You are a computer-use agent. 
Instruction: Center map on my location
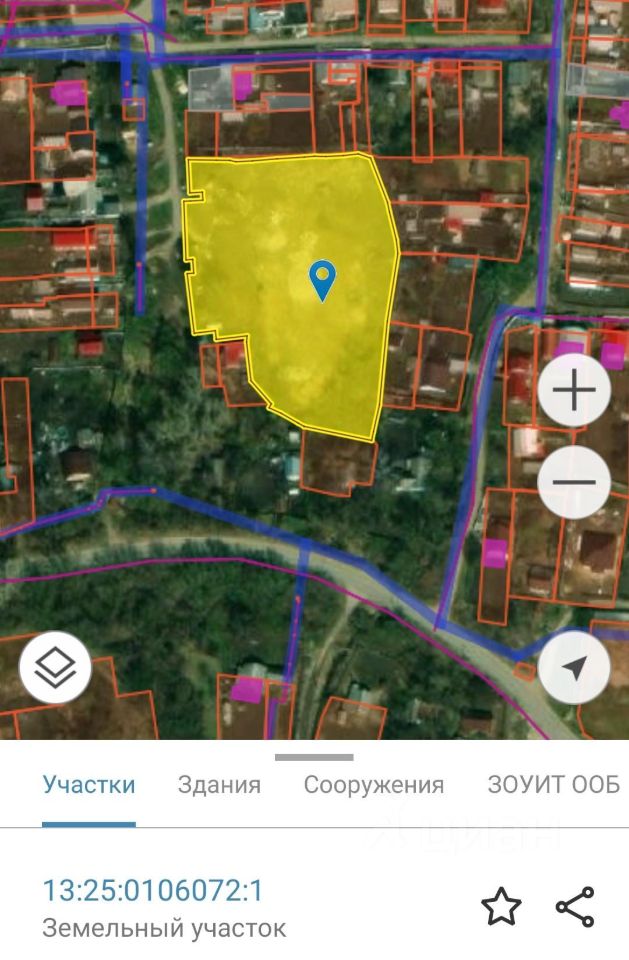[574, 667]
